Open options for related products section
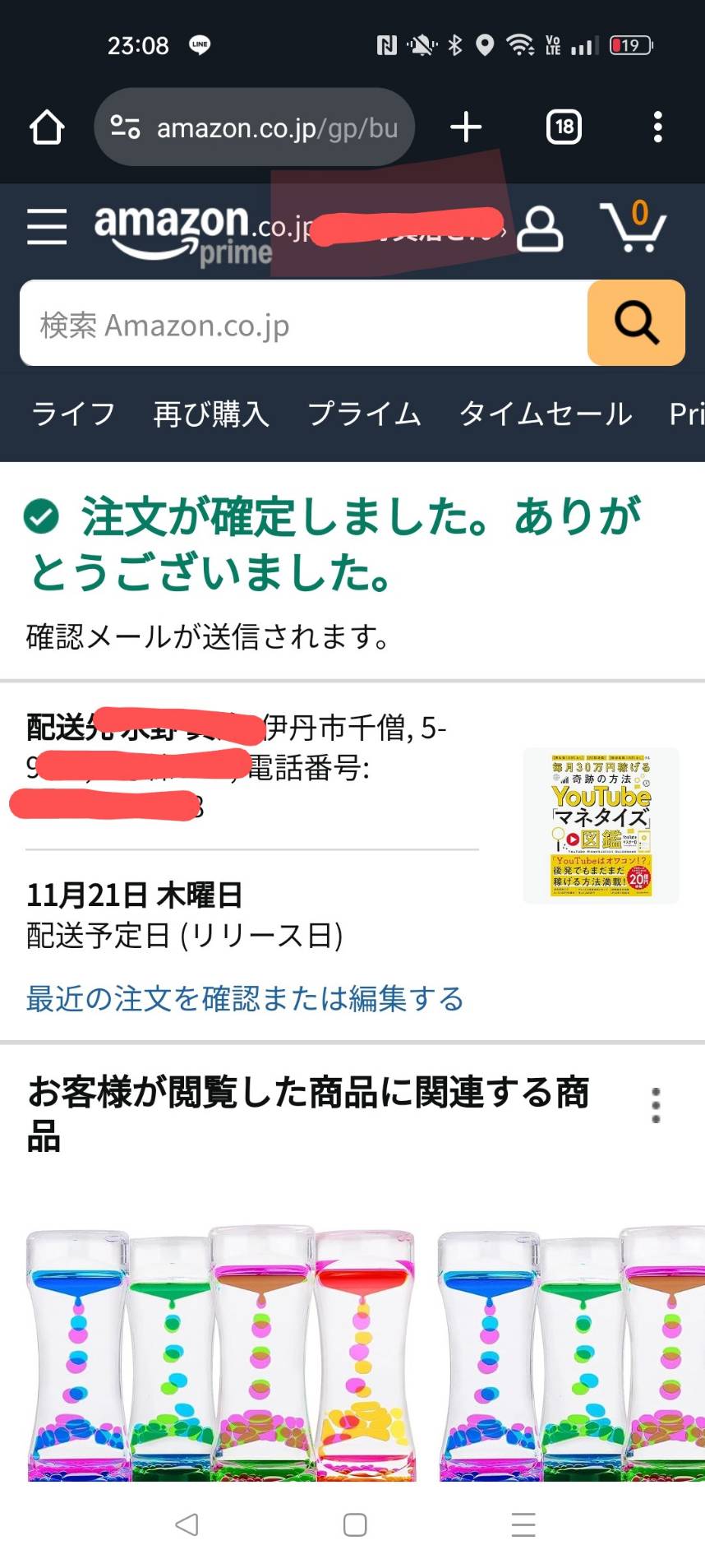The image size is (705, 1568). [x=656, y=1105]
